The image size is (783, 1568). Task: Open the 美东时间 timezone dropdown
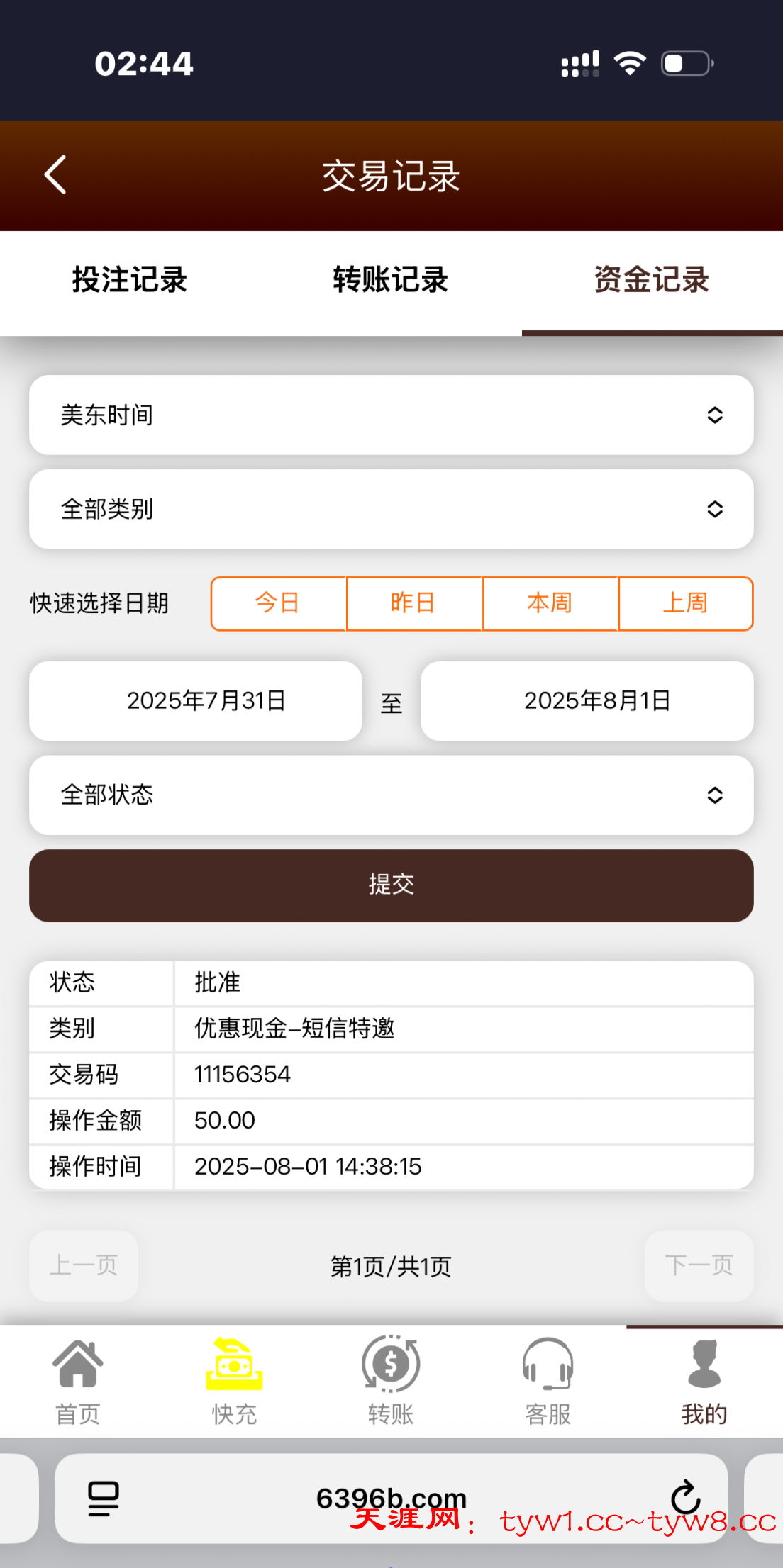coord(391,415)
